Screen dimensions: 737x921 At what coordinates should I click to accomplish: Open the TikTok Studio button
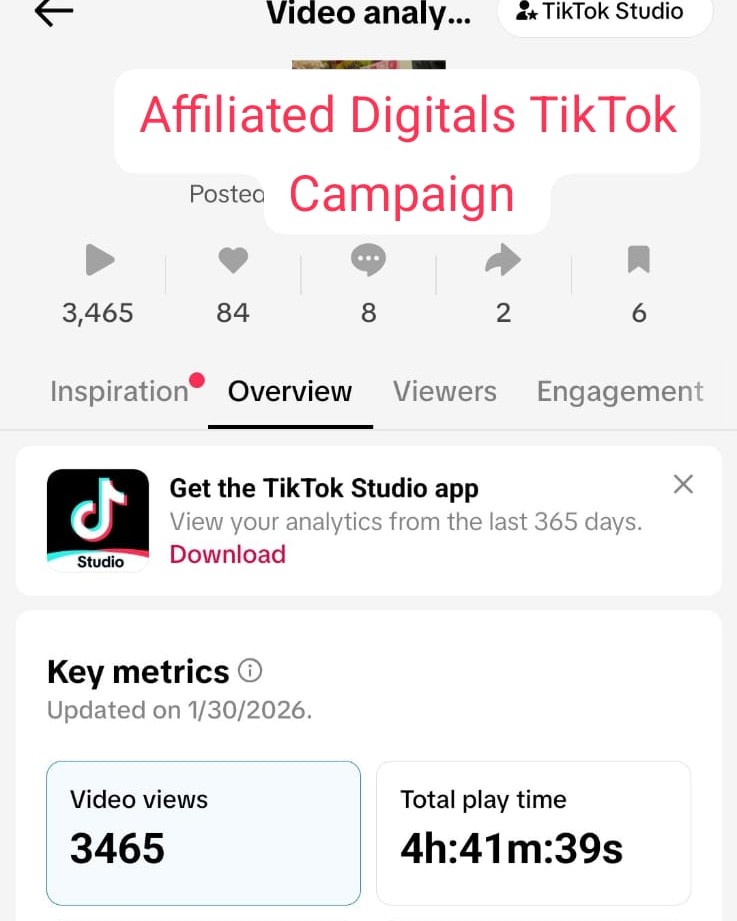pyautogui.click(x=604, y=13)
